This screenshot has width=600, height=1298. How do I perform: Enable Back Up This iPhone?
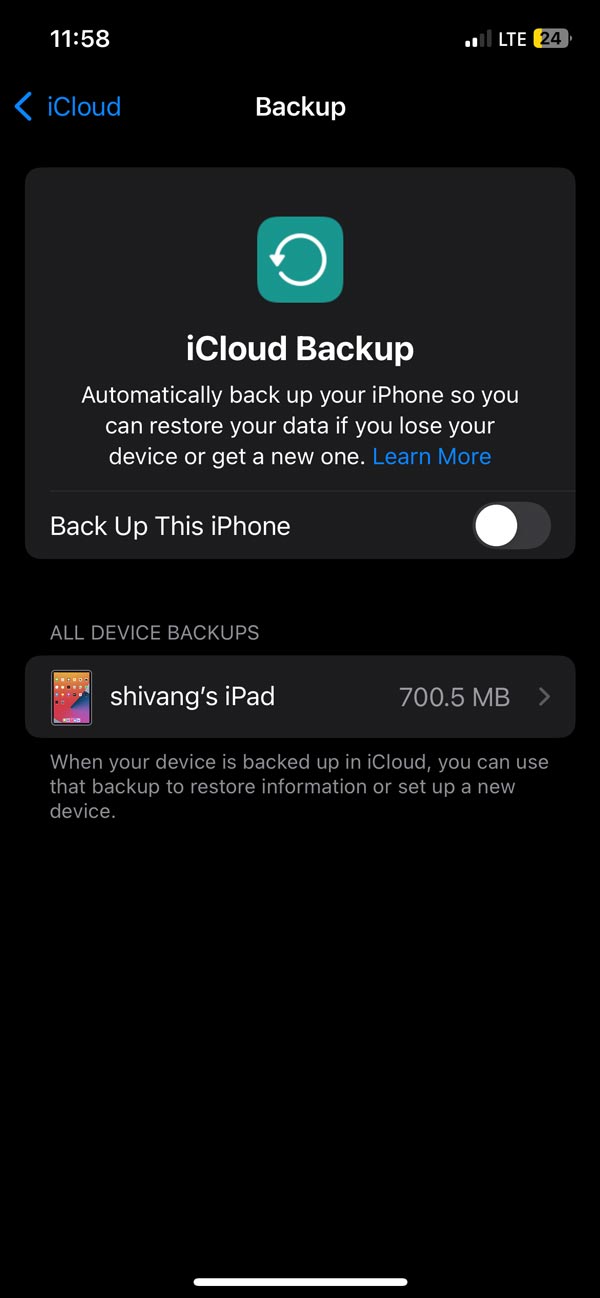[x=511, y=526]
